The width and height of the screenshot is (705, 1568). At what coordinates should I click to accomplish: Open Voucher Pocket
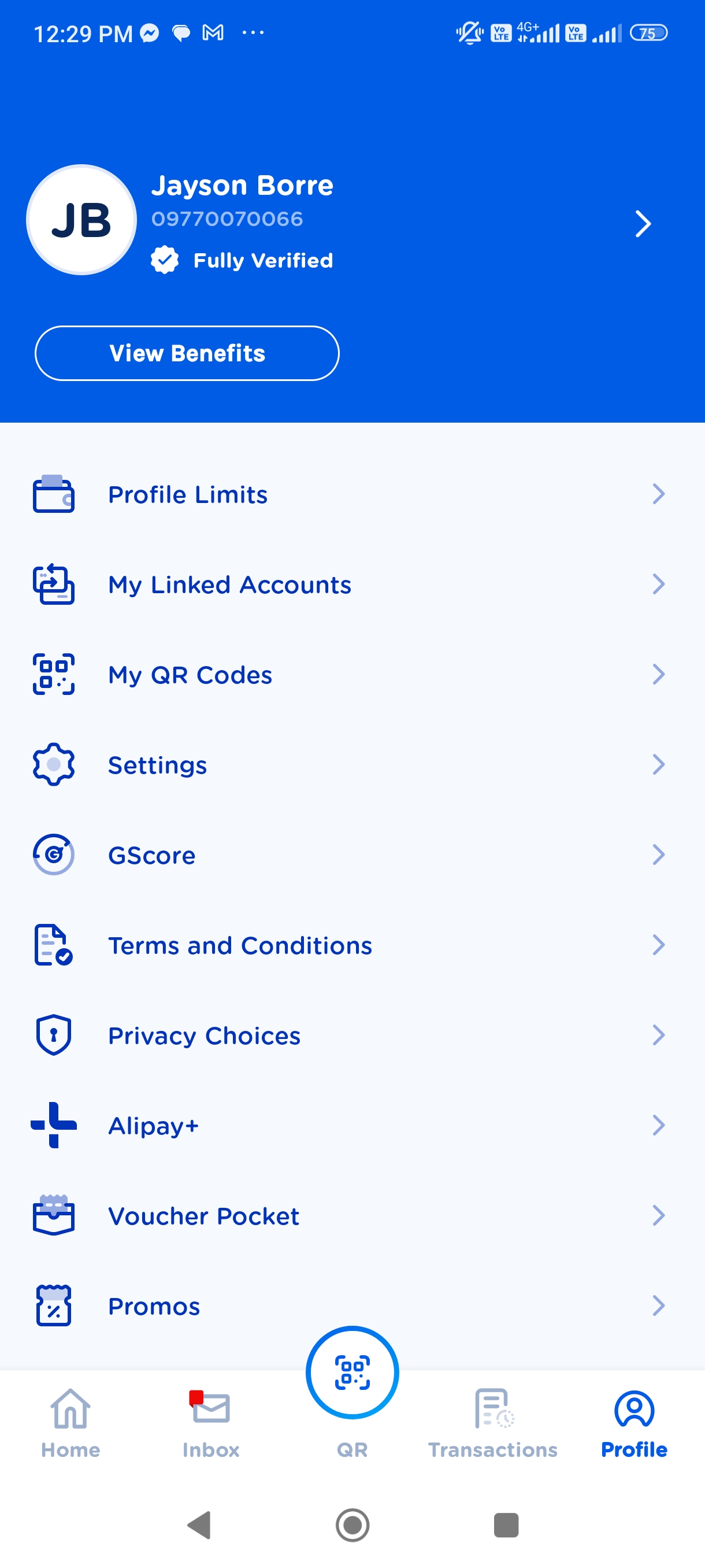[x=352, y=1215]
